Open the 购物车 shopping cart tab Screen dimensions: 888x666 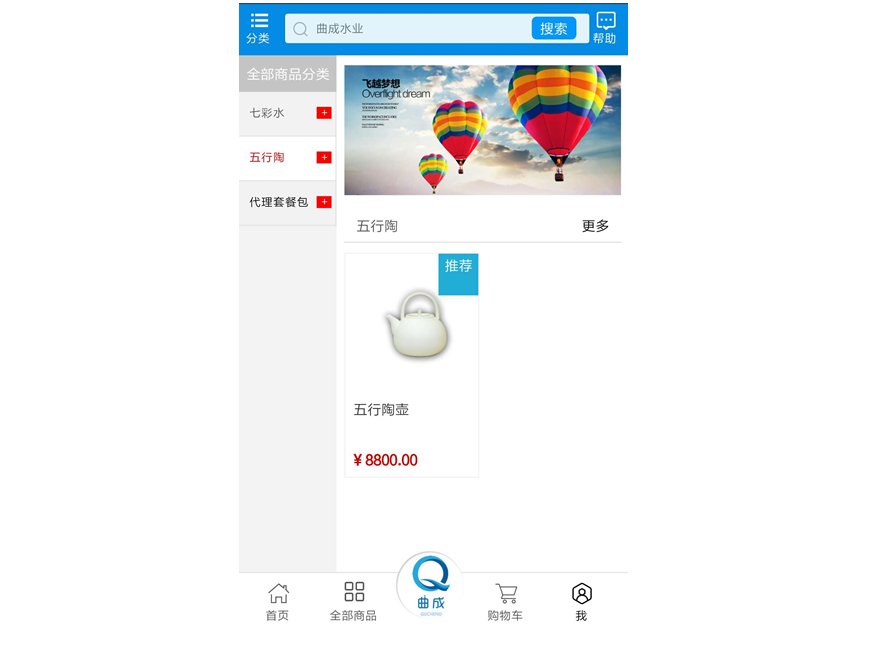point(505,602)
